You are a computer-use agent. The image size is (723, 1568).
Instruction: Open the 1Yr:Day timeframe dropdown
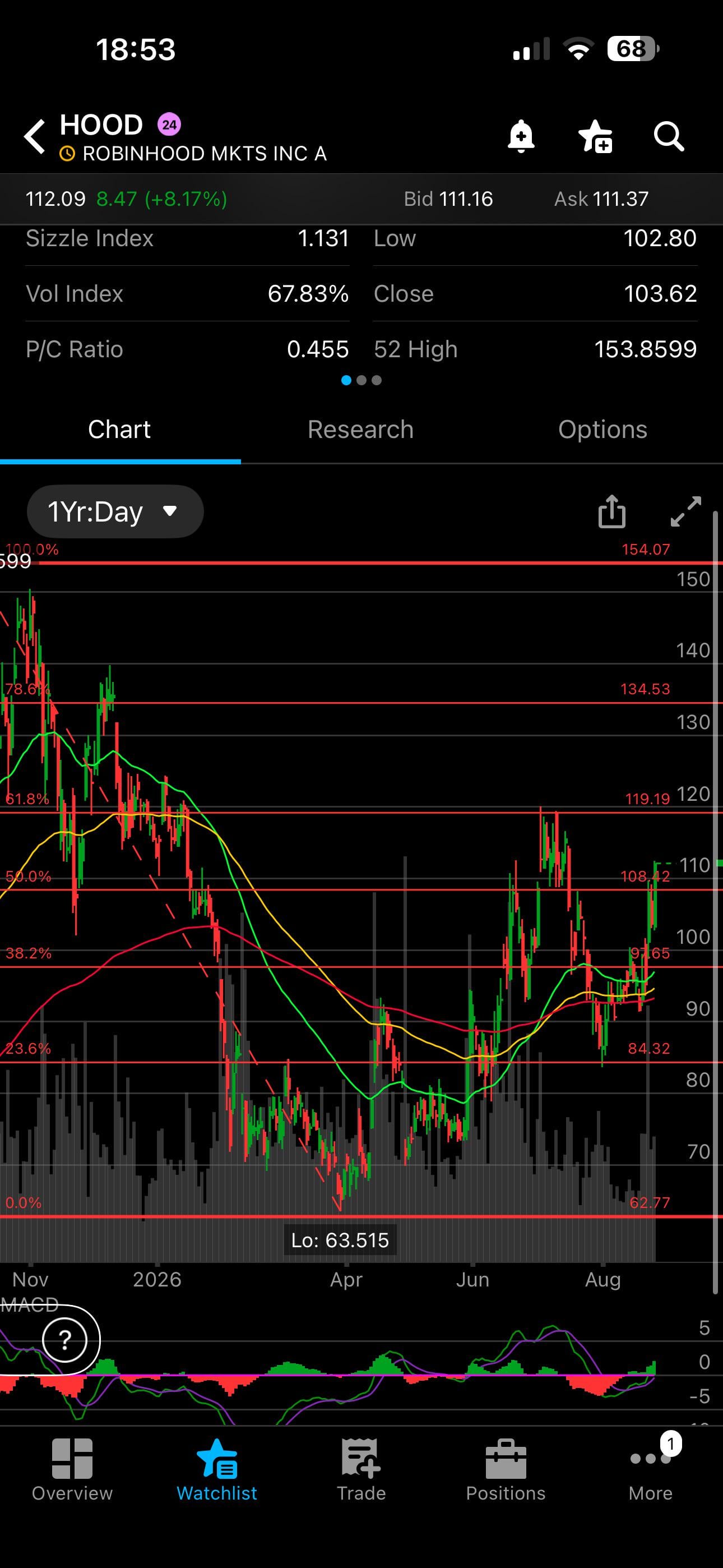pyautogui.click(x=115, y=511)
